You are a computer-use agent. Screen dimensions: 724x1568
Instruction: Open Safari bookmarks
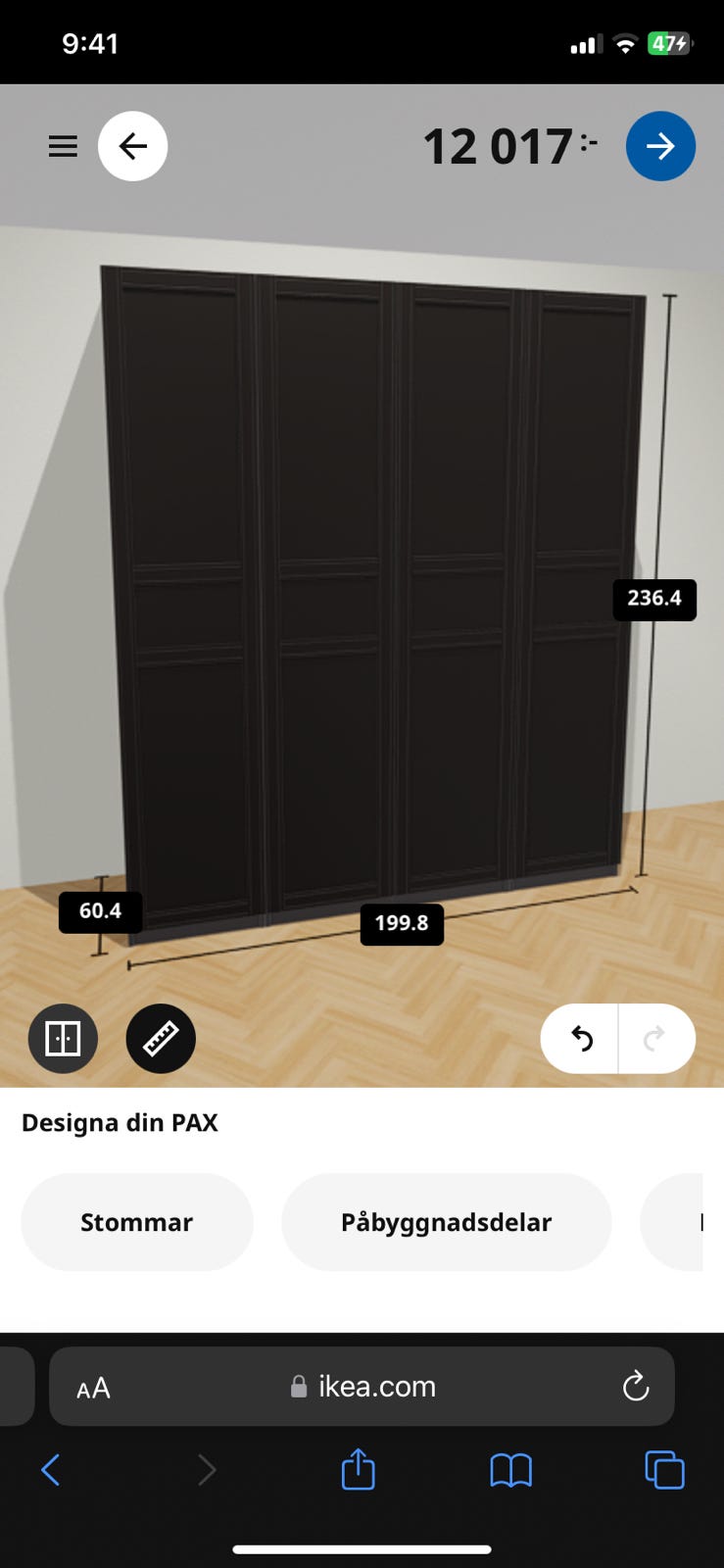(510, 1470)
